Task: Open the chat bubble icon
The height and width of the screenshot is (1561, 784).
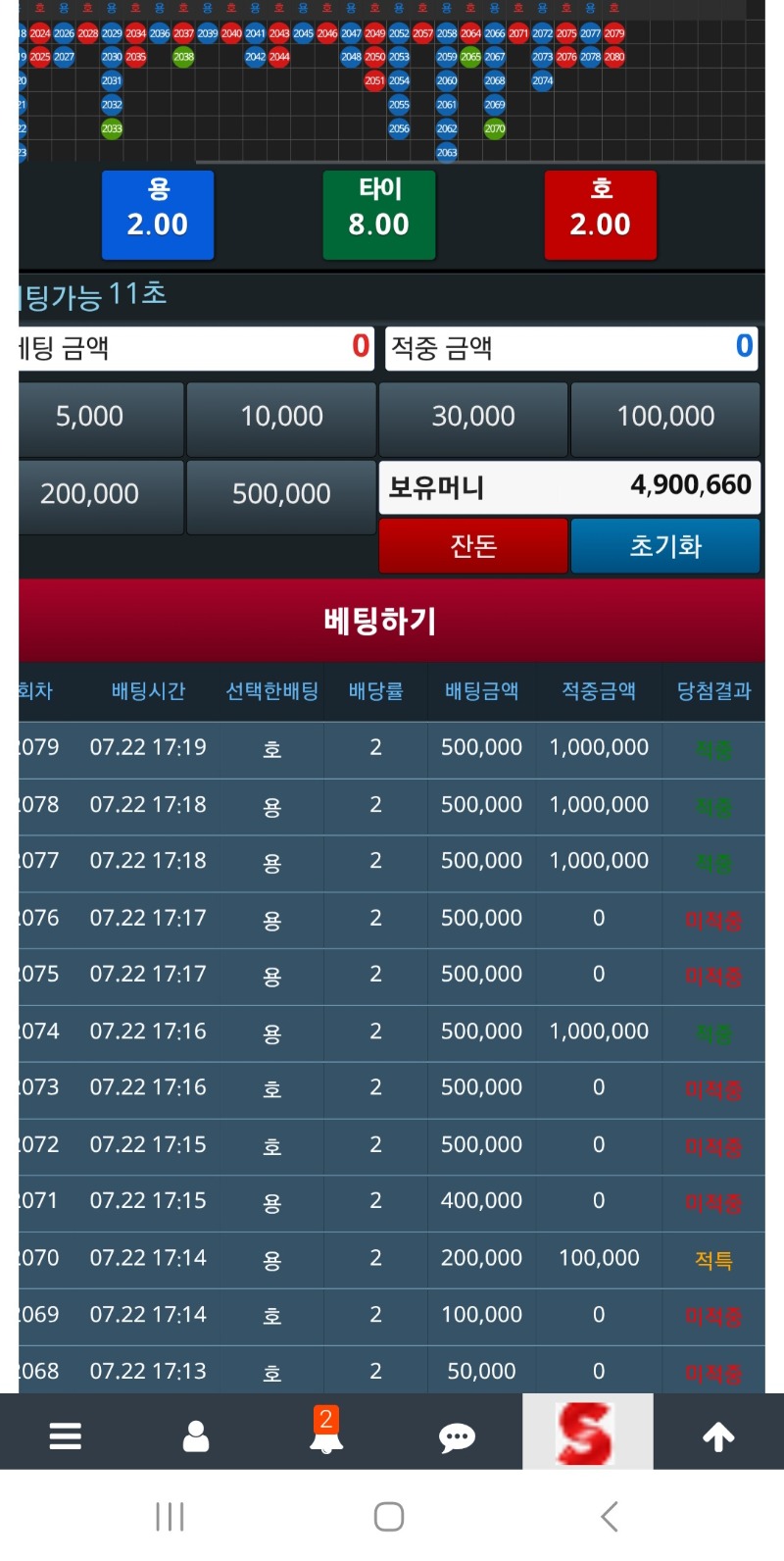Action: (x=457, y=1437)
